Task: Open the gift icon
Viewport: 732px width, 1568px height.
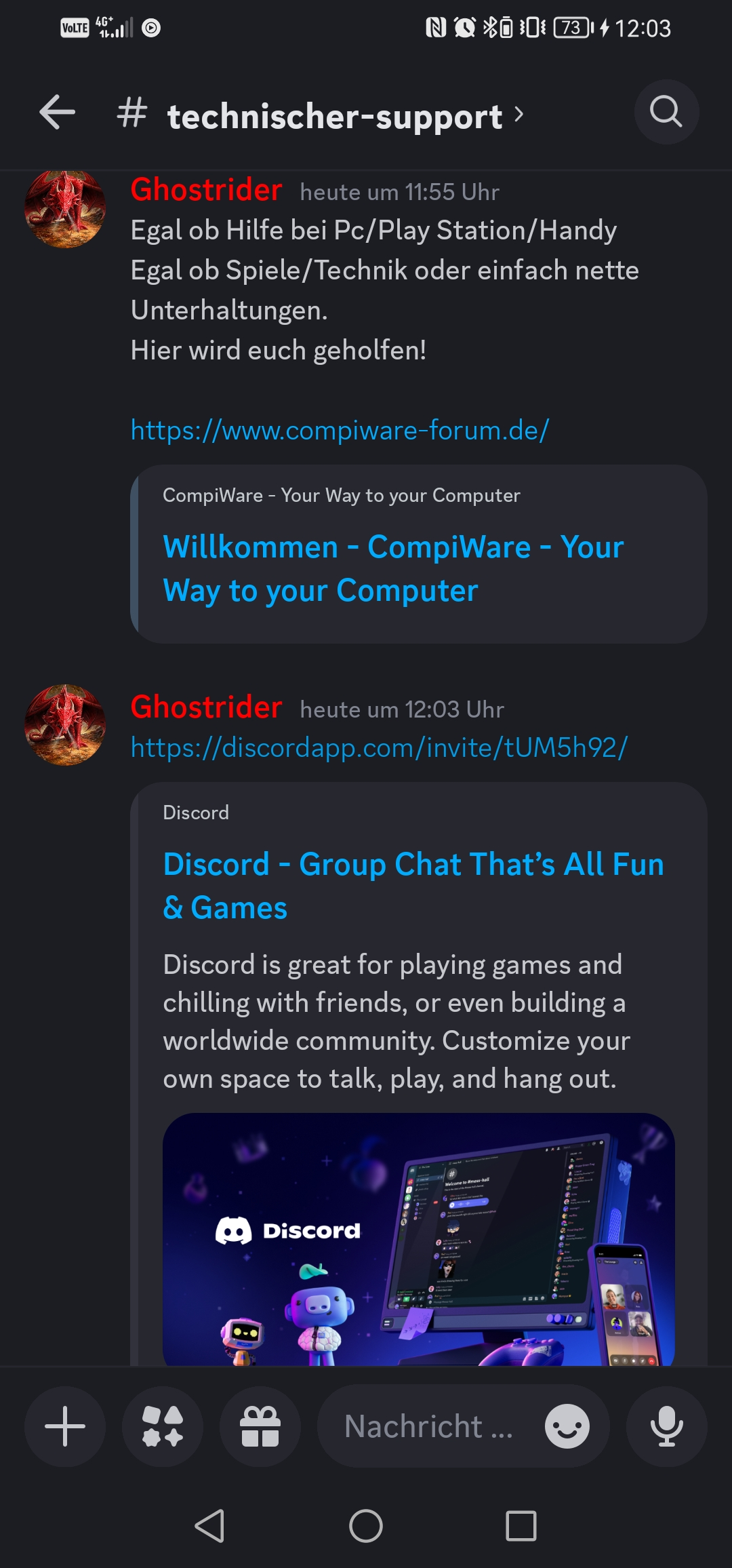Action: [x=260, y=1426]
